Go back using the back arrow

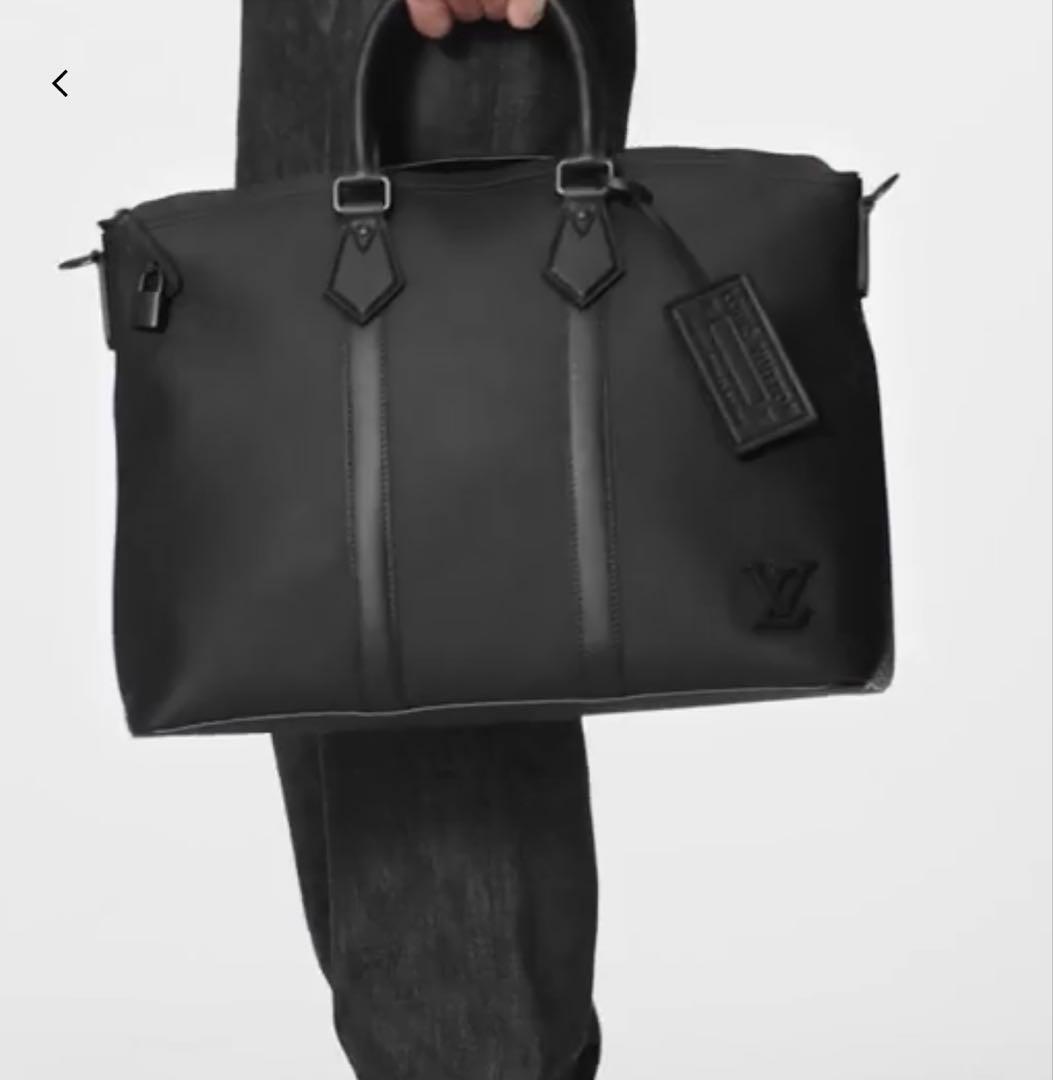tap(60, 83)
